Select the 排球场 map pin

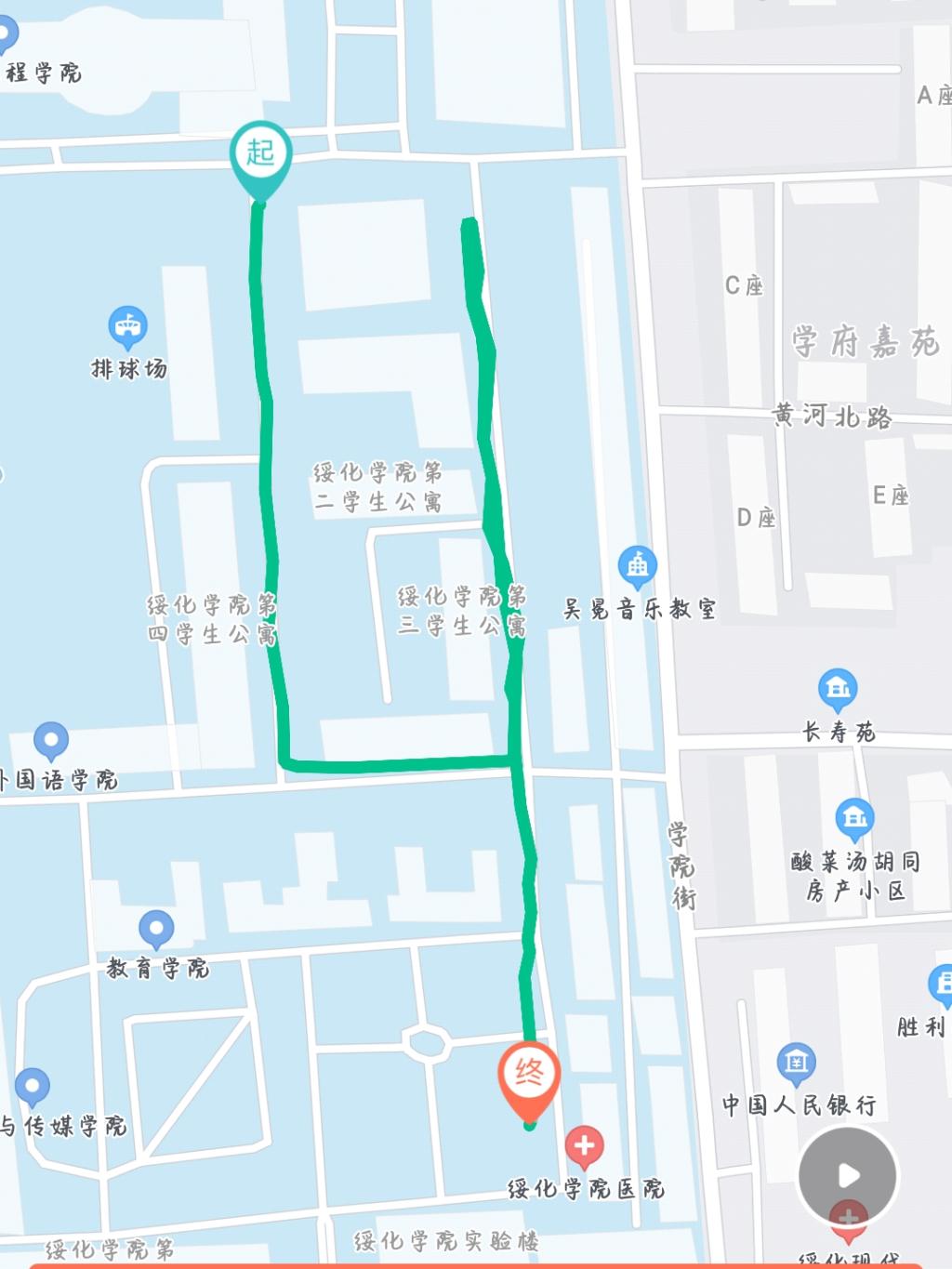[x=127, y=327]
